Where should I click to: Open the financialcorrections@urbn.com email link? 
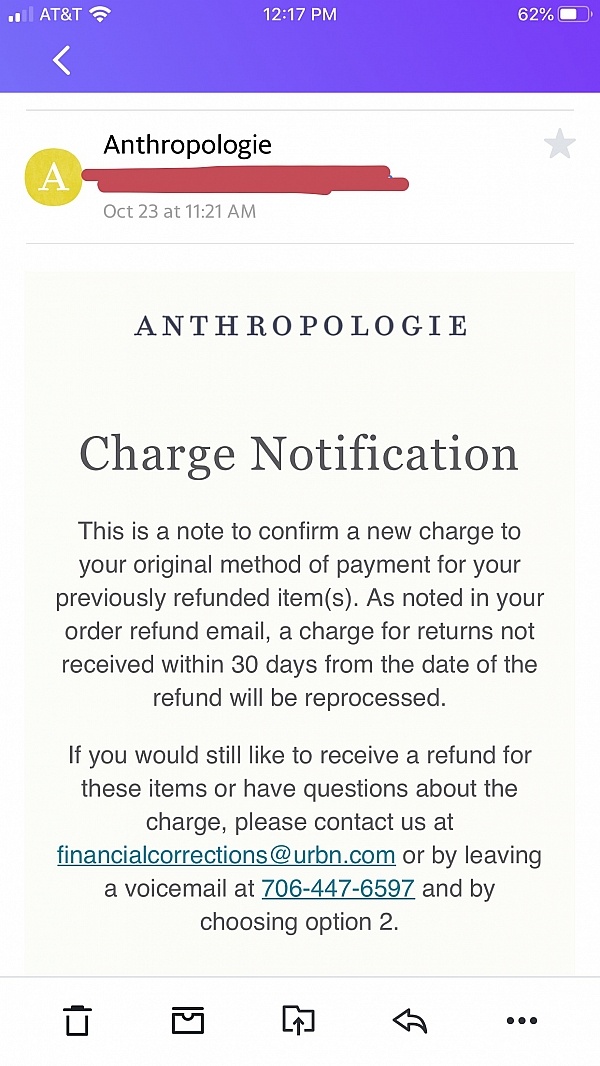[226, 855]
